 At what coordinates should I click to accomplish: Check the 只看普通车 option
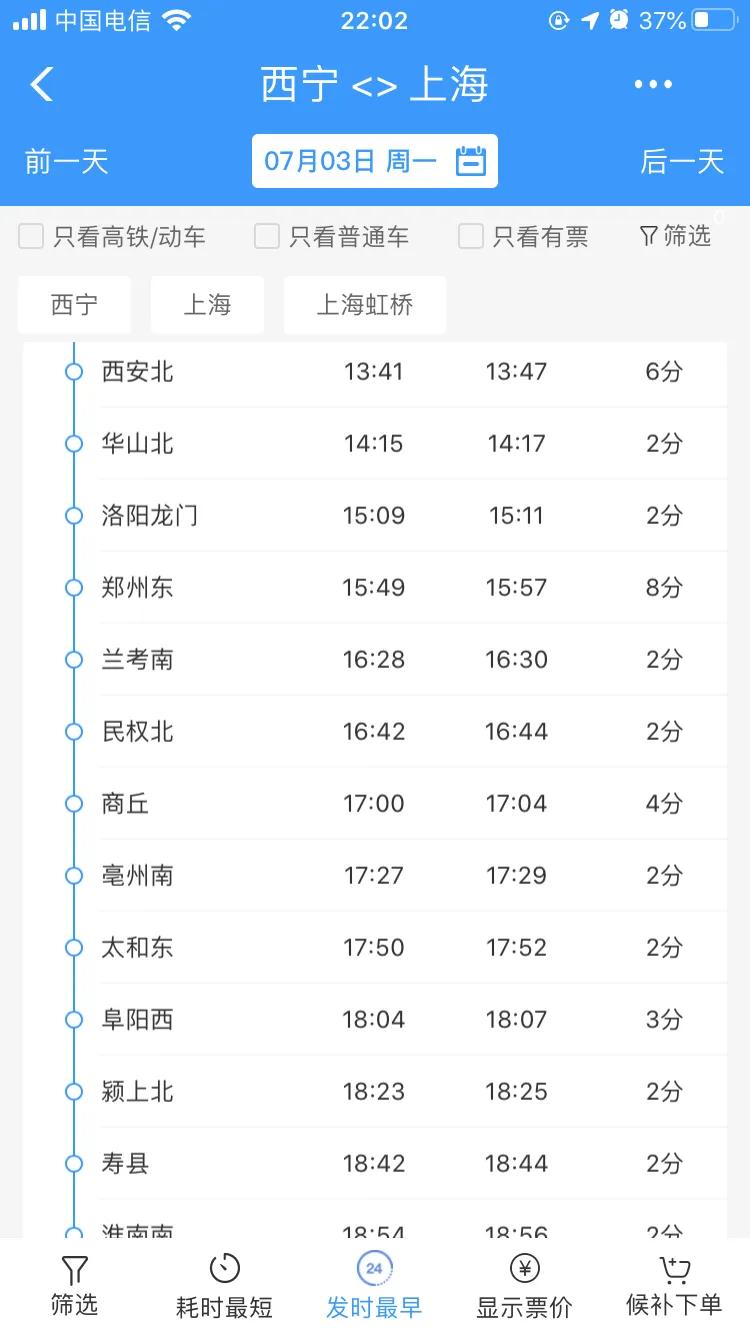(x=266, y=236)
